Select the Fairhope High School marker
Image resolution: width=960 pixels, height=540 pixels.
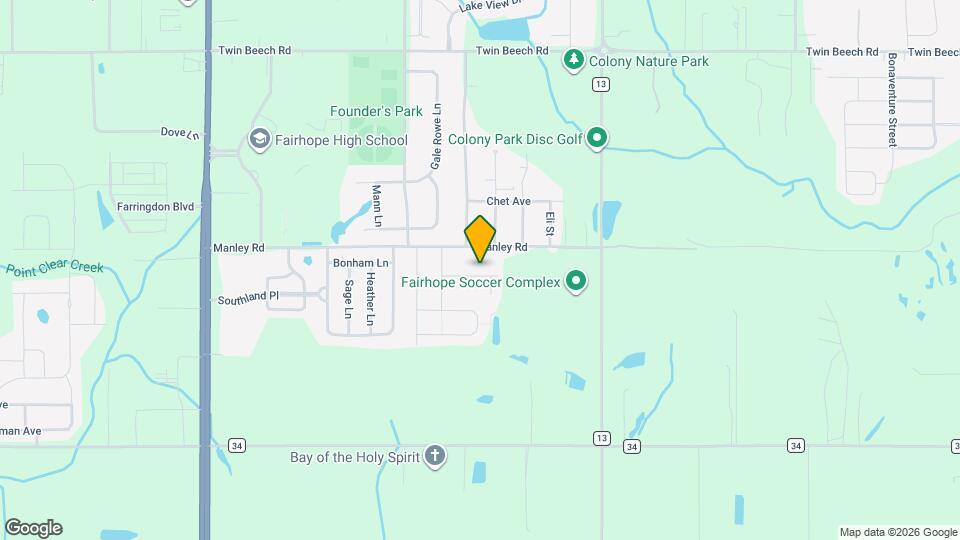[261, 140]
